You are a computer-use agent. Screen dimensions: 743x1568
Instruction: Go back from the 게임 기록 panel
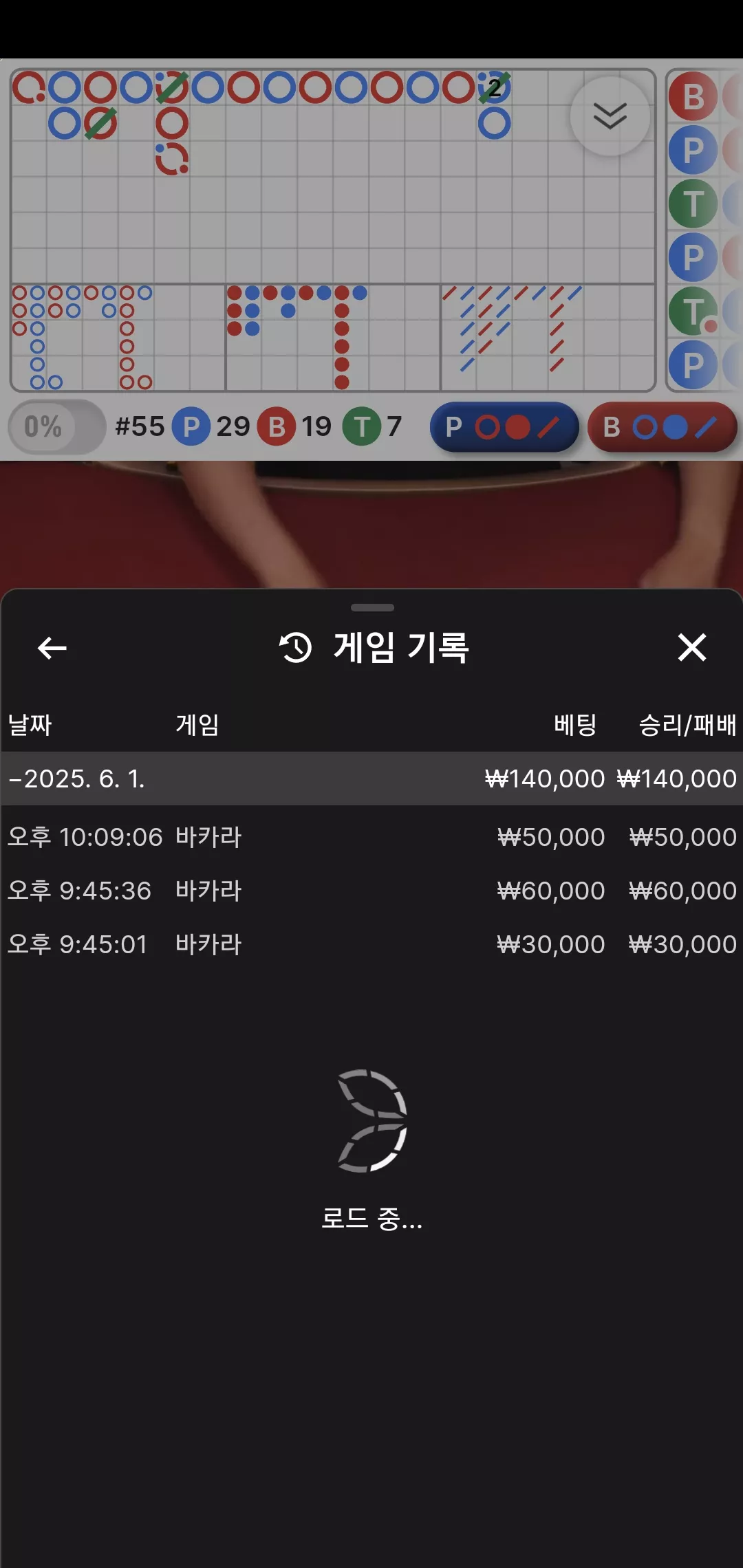(52, 647)
